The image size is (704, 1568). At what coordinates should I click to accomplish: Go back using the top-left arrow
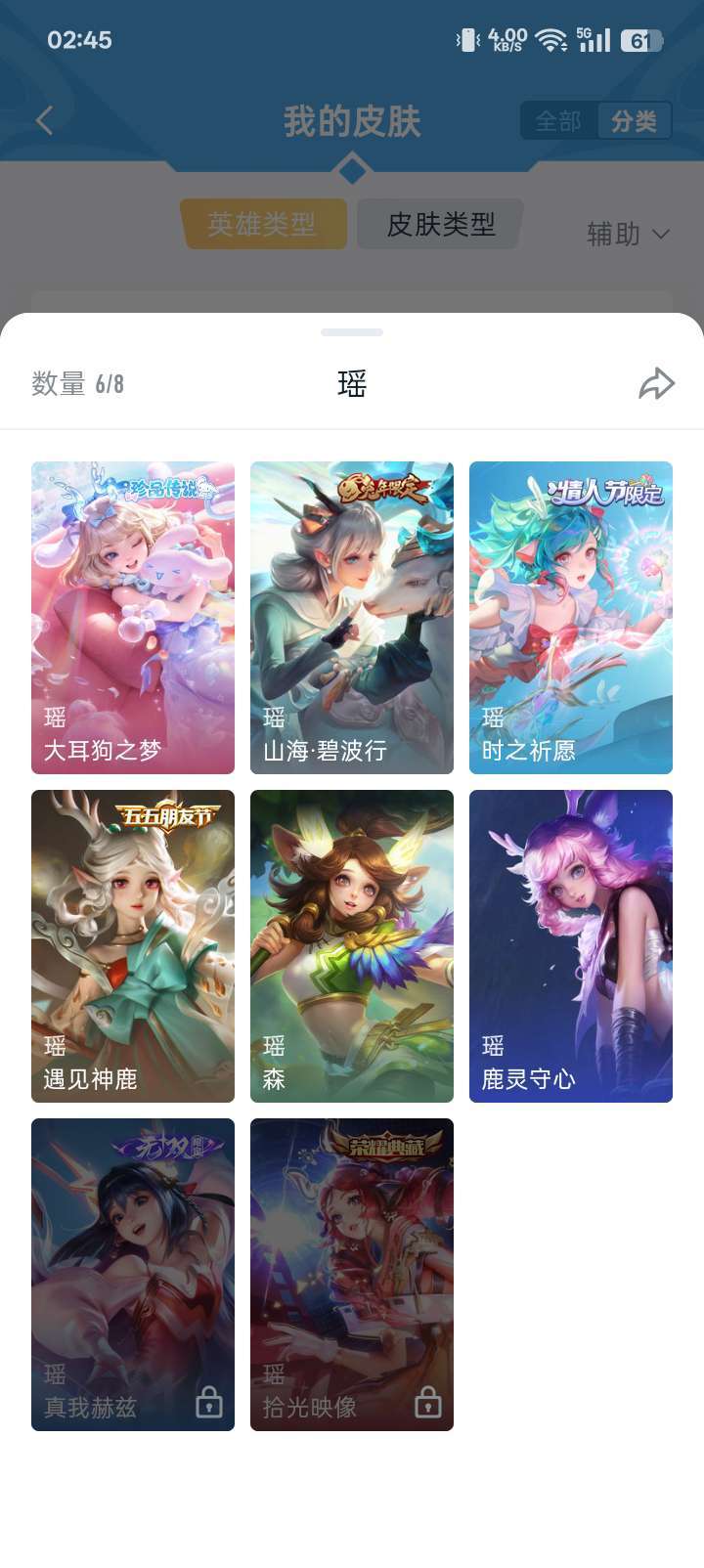pyautogui.click(x=44, y=120)
